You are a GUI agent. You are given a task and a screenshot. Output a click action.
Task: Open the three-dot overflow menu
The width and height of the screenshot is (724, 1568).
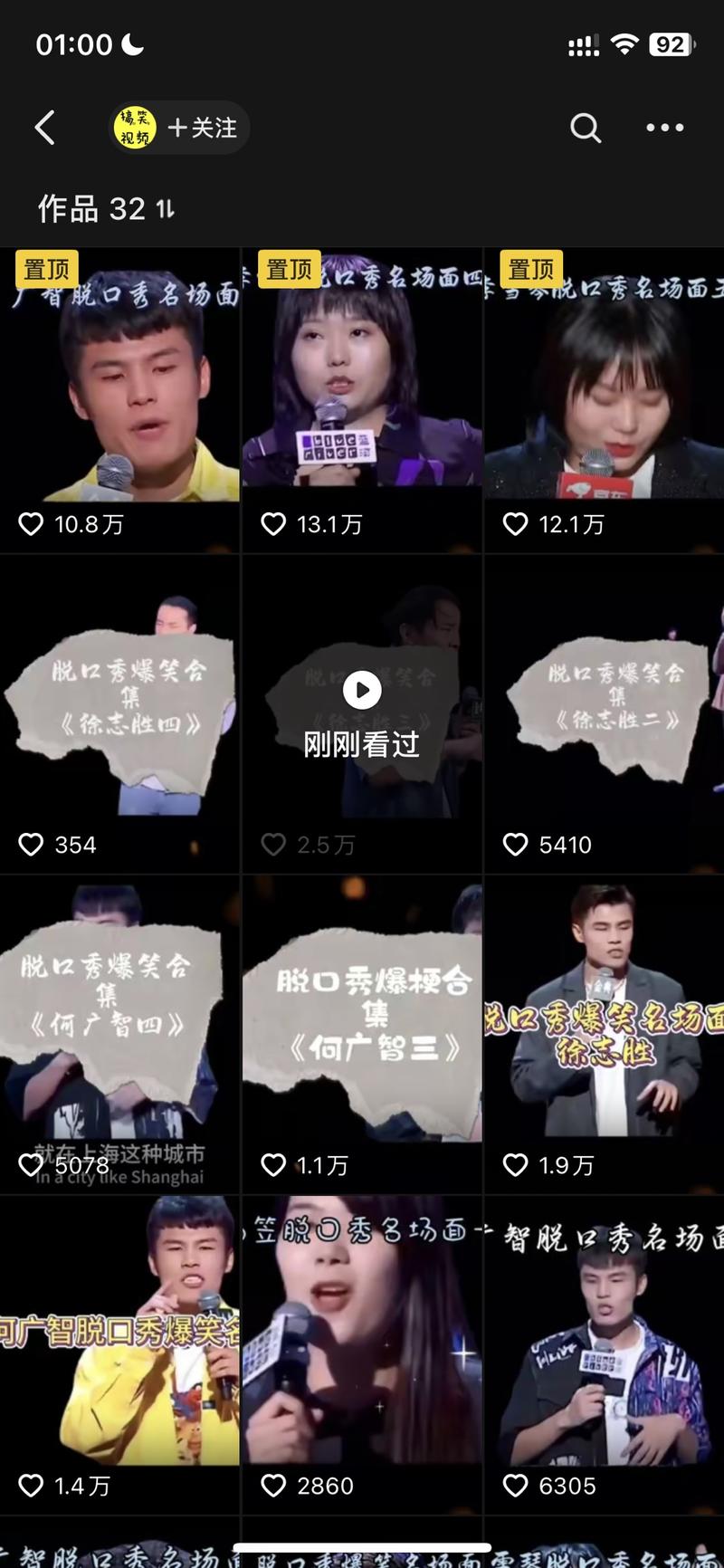(664, 128)
